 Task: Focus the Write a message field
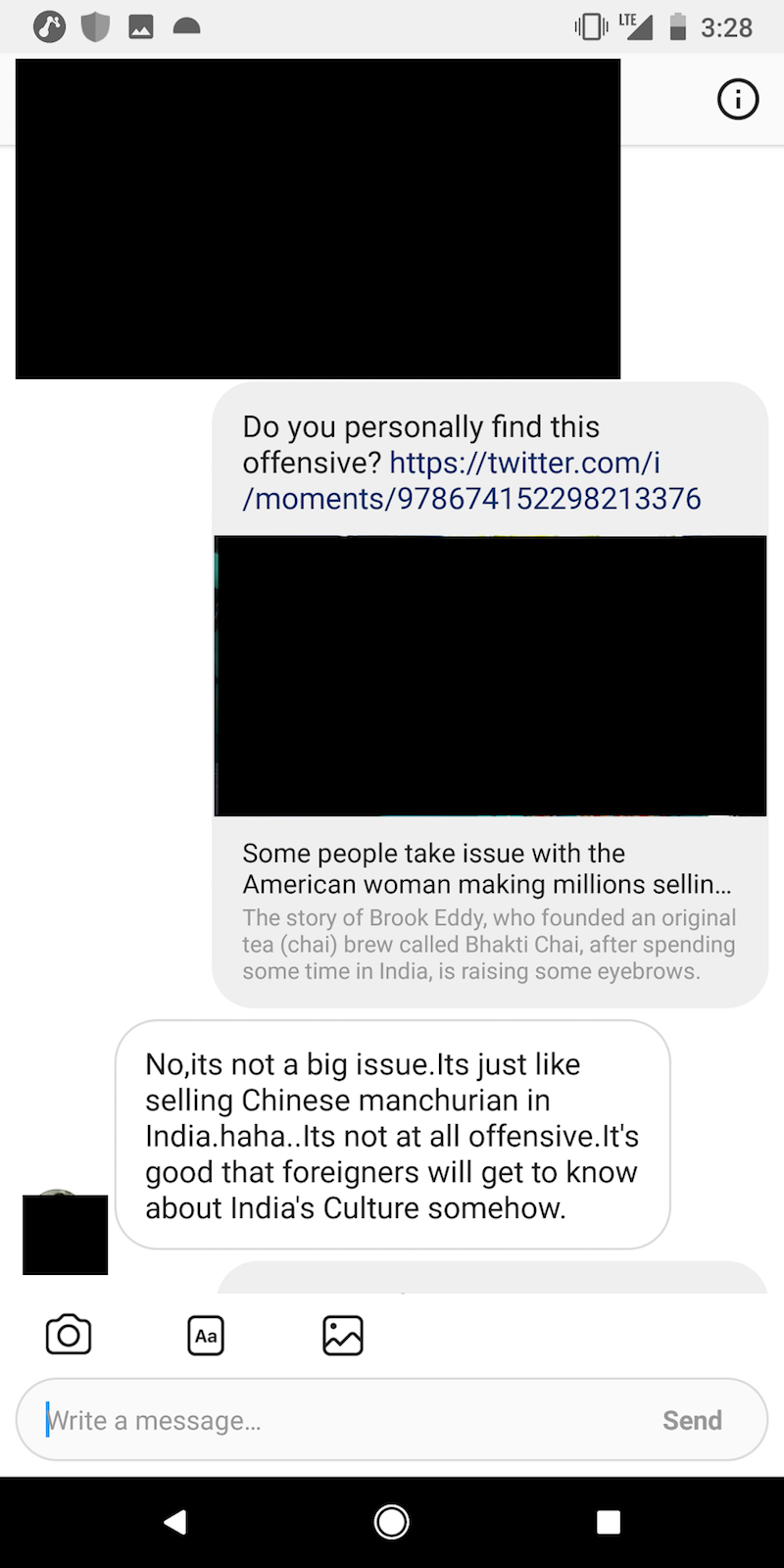[333, 1420]
